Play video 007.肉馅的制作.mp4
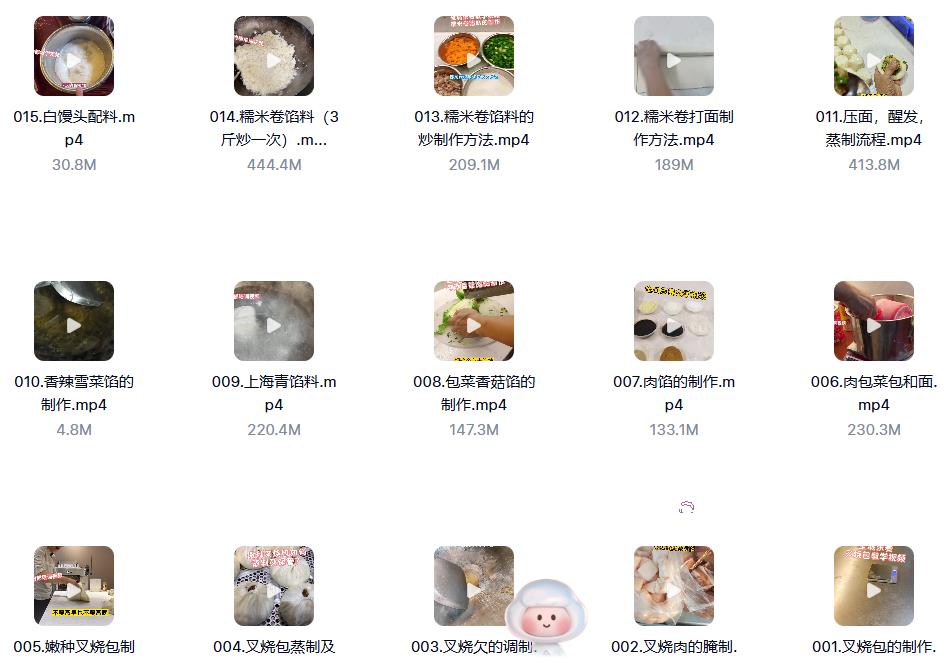This screenshot has height=663, width=944. coord(674,322)
